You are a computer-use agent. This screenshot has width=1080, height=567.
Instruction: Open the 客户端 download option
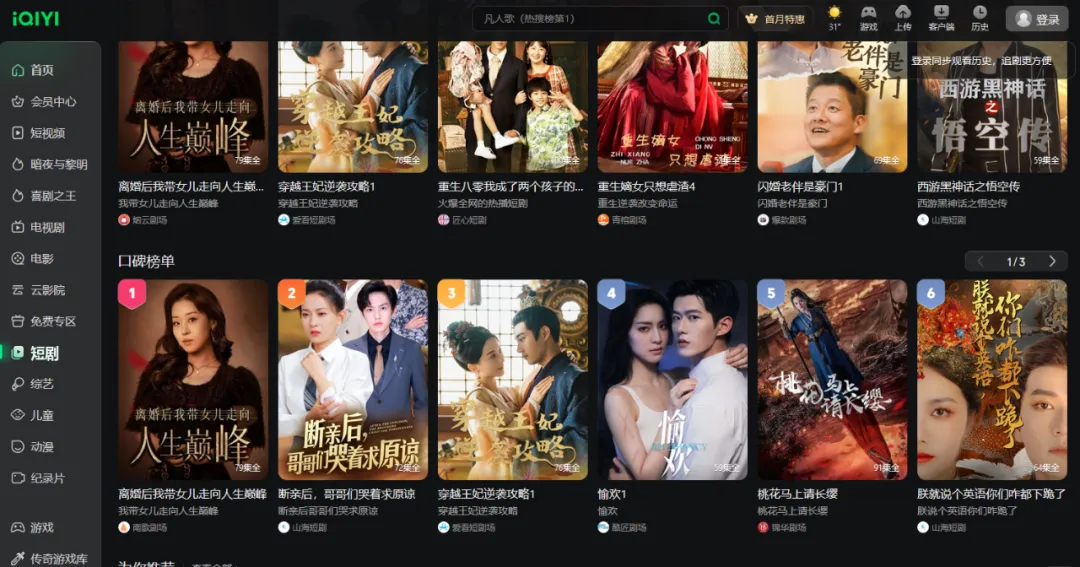point(941,18)
